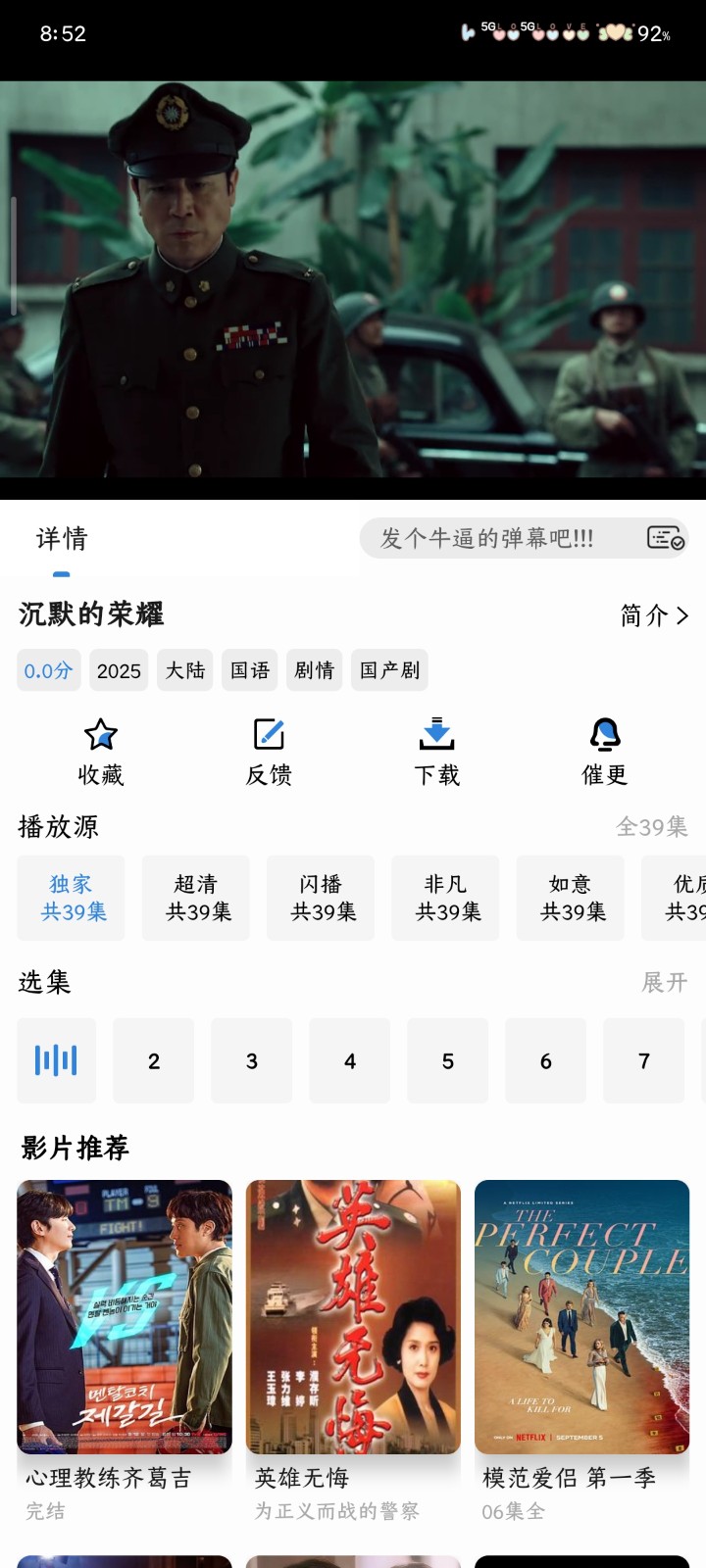This screenshot has height=1568, width=706.
Task: Select the 2025 year filter
Action: (x=119, y=670)
